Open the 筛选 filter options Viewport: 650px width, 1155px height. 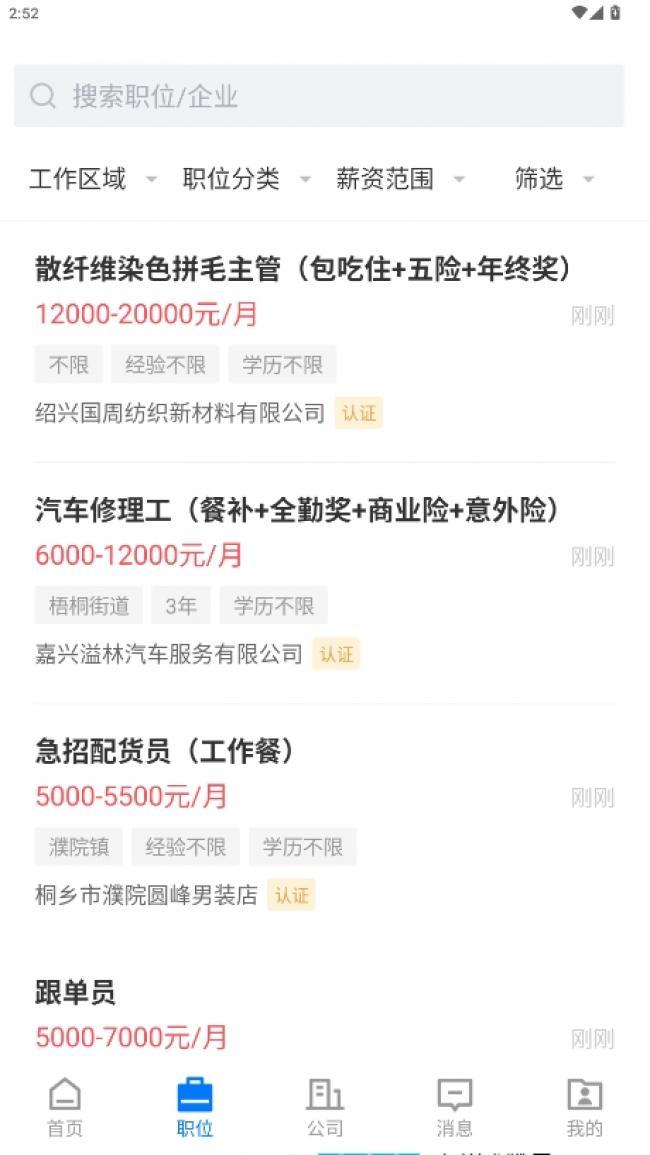(x=554, y=179)
